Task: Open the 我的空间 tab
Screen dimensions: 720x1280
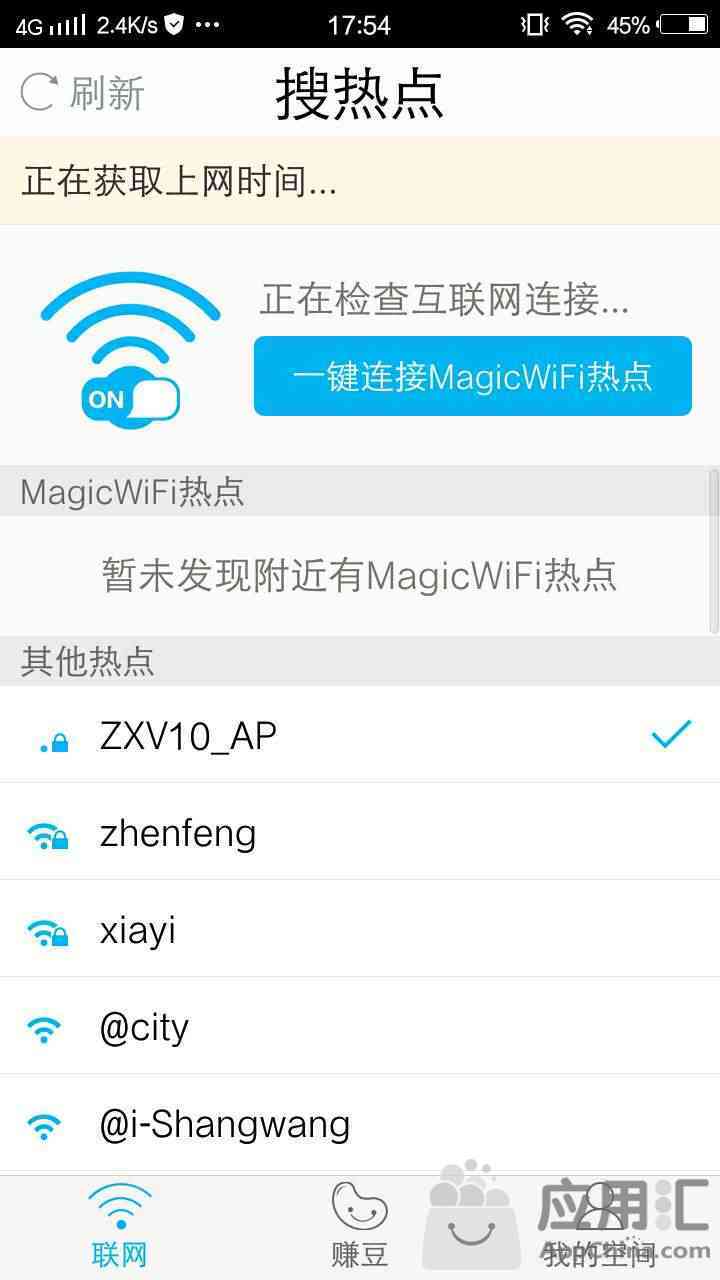Action: [598, 1227]
